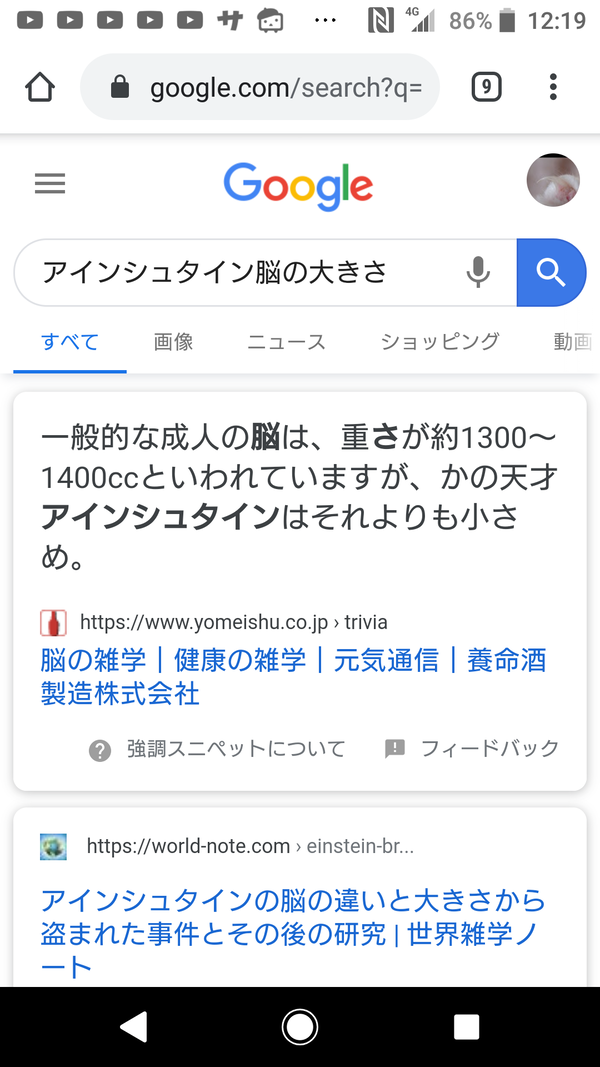600x1067 pixels.
Task: Tap the recent apps button
Action: click(467, 1027)
